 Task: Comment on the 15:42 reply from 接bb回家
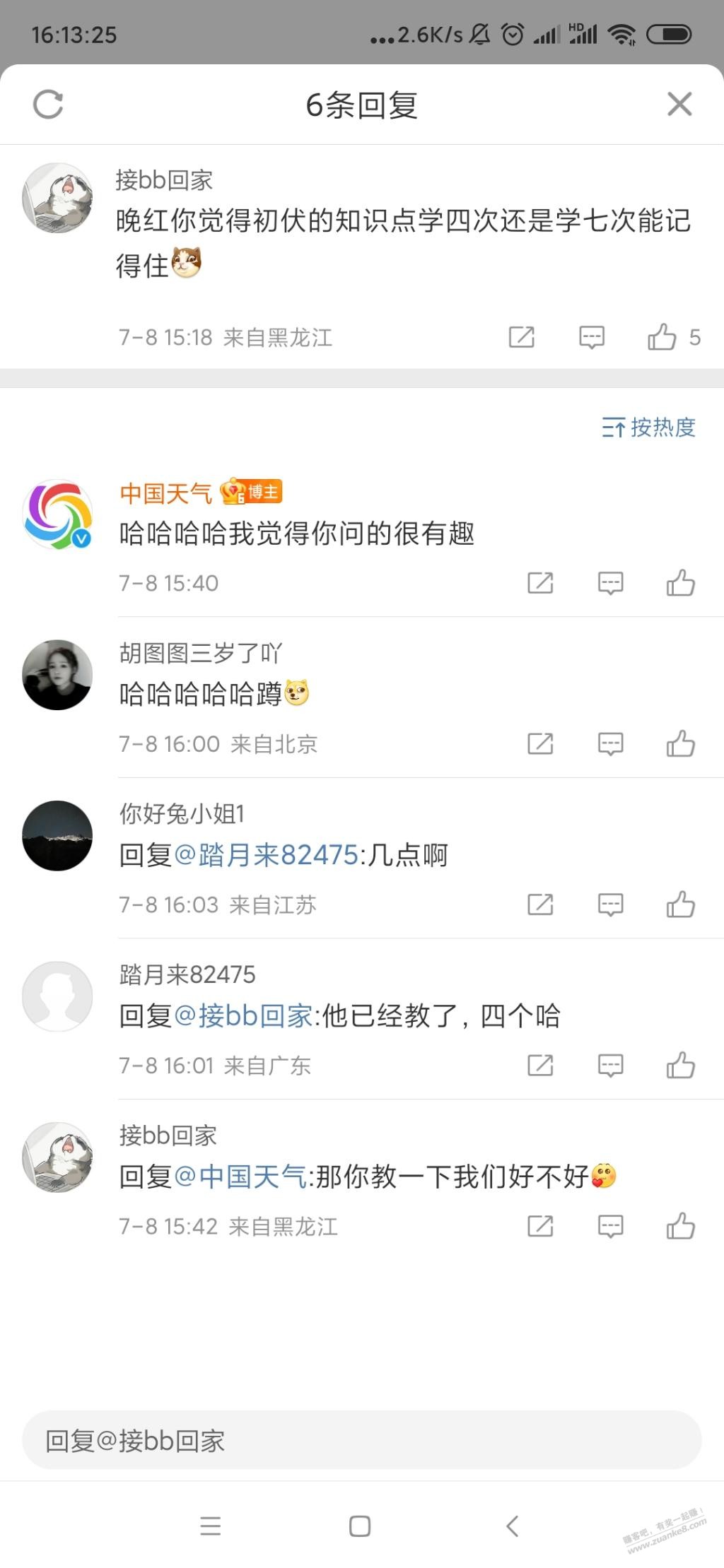[x=610, y=1227]
